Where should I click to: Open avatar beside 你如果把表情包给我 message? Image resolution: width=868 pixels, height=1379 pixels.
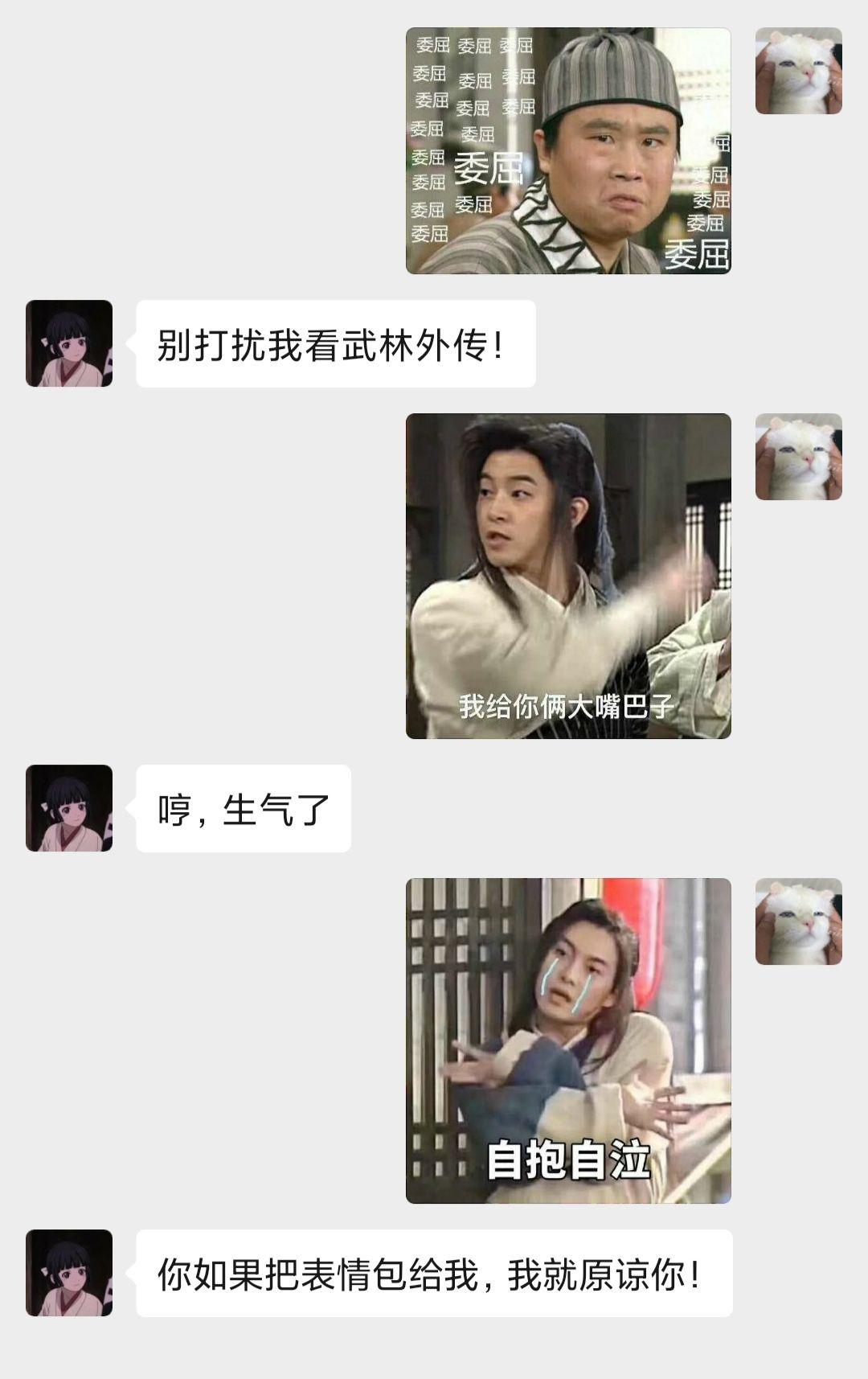coord(69,1273)
